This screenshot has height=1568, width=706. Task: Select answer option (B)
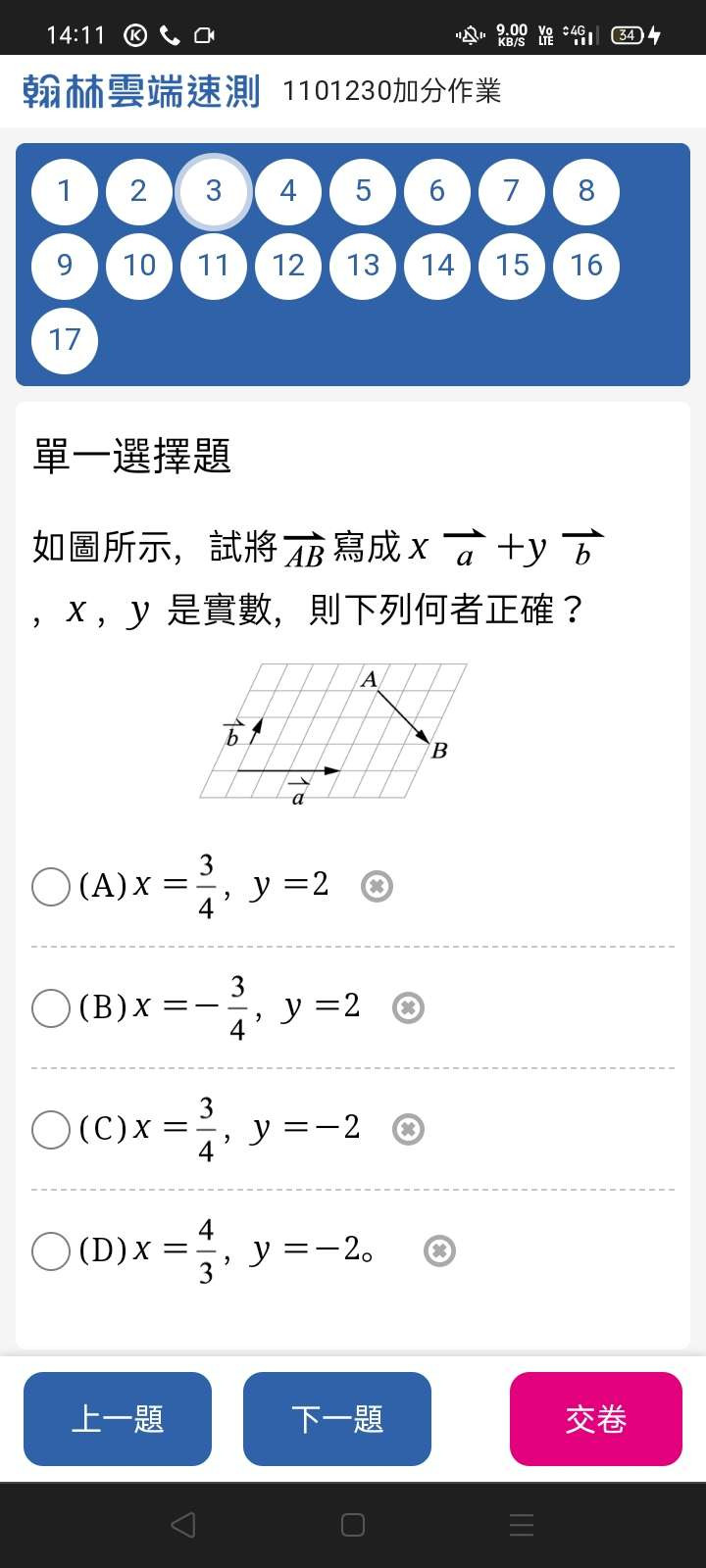click(x=51, y=1007)
